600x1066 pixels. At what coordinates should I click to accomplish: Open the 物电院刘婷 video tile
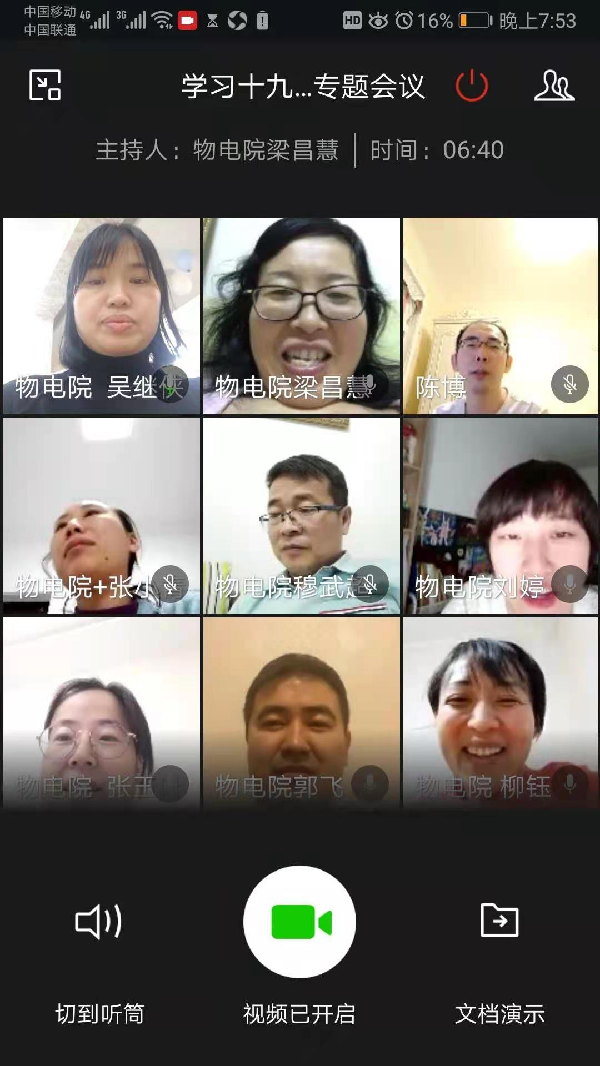point(500,515)
